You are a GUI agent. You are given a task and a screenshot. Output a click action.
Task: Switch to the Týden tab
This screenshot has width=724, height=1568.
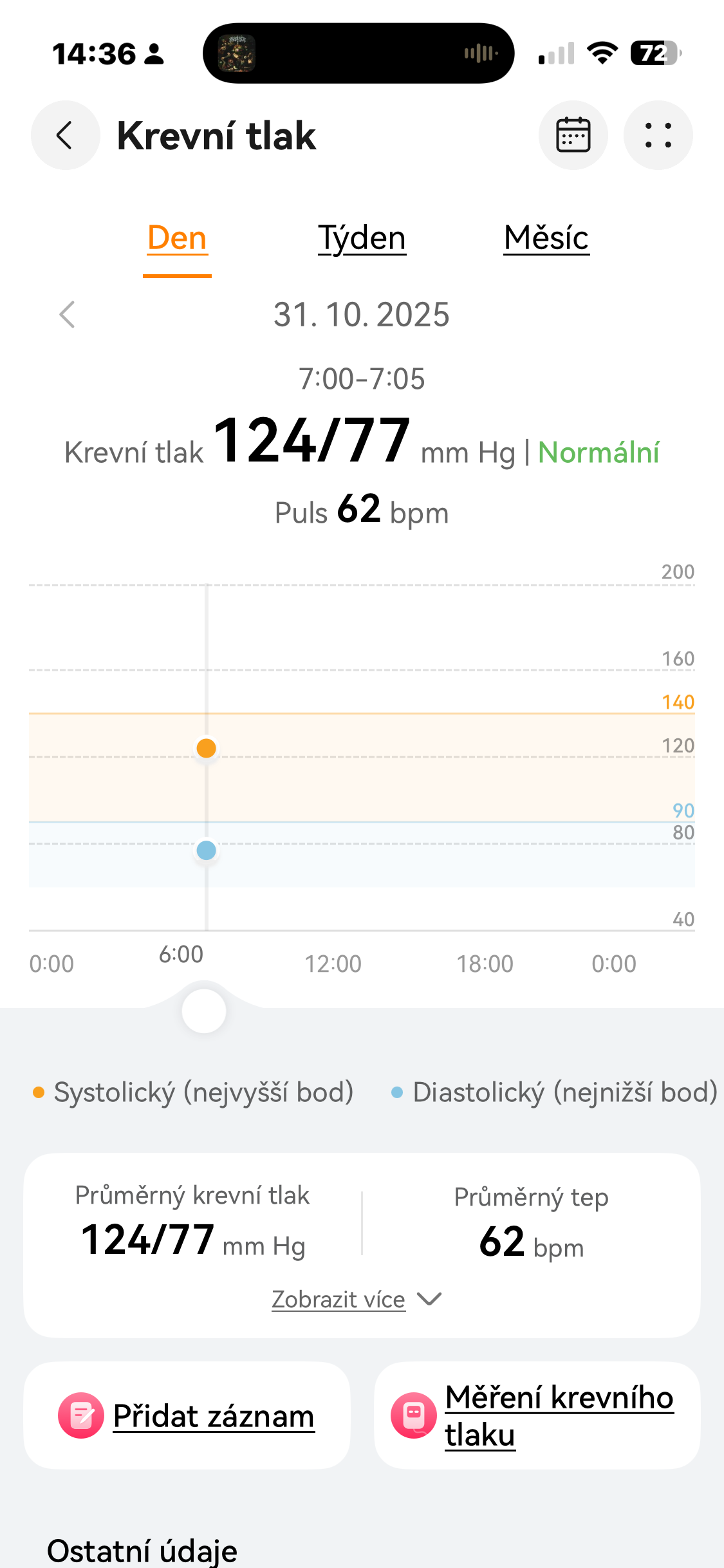pyautogui.click(x=362, y=238)
